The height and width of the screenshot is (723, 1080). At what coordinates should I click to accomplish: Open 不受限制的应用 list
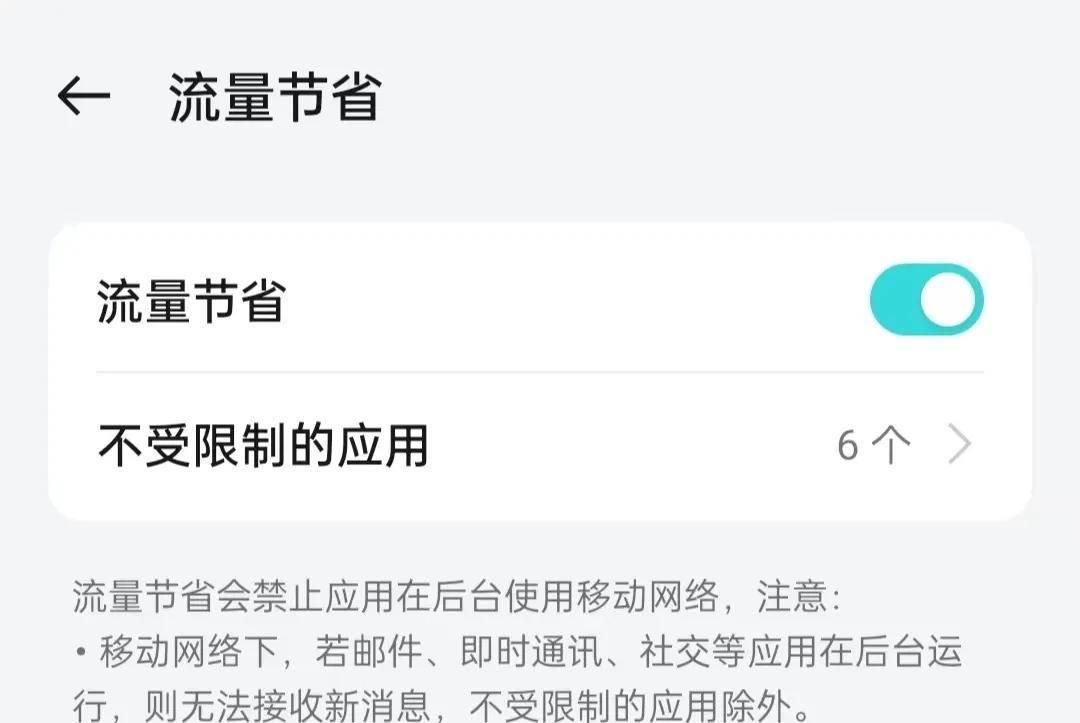[x=540, y=445]
